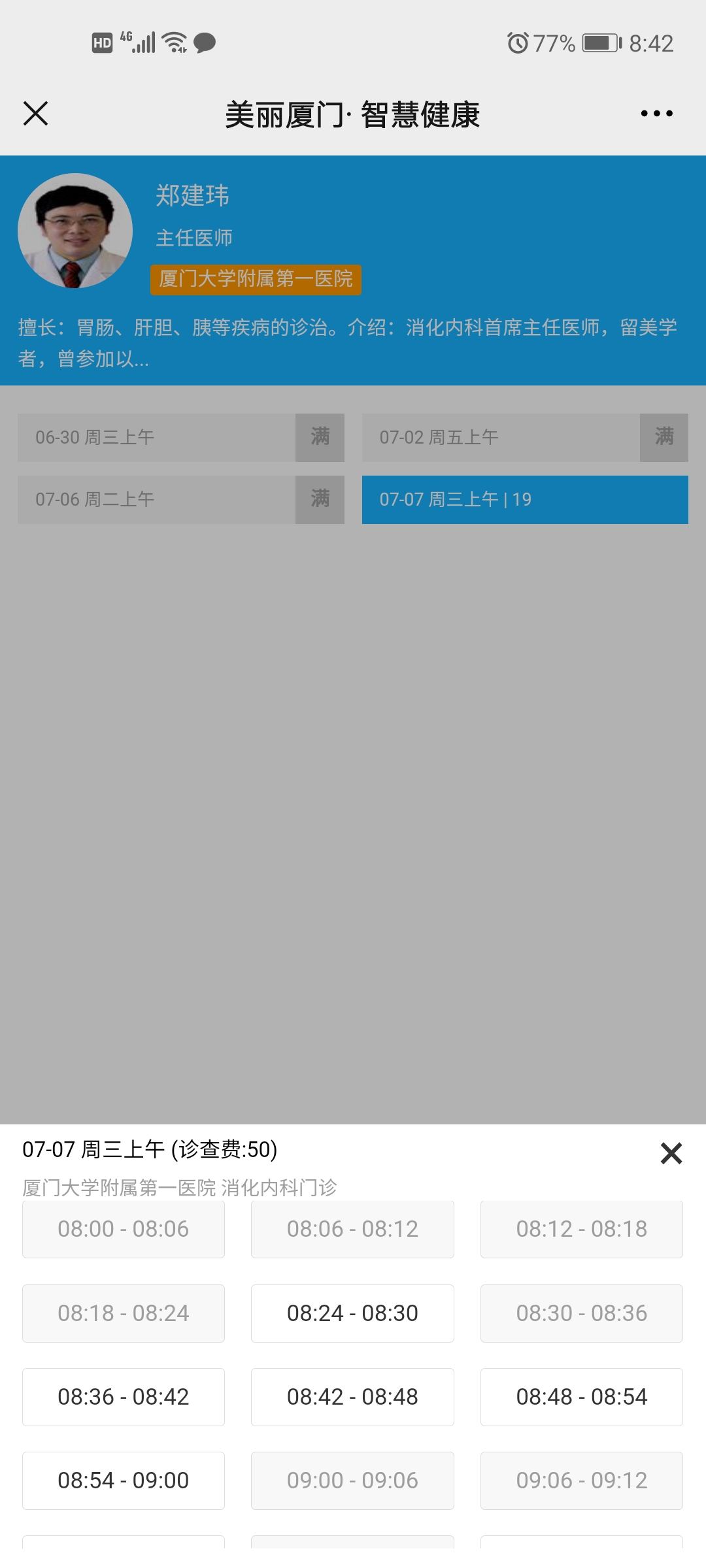Book the 08:48 - 08:54 slot
This screenshot has width=706, height=1568.
(581, 1397)
